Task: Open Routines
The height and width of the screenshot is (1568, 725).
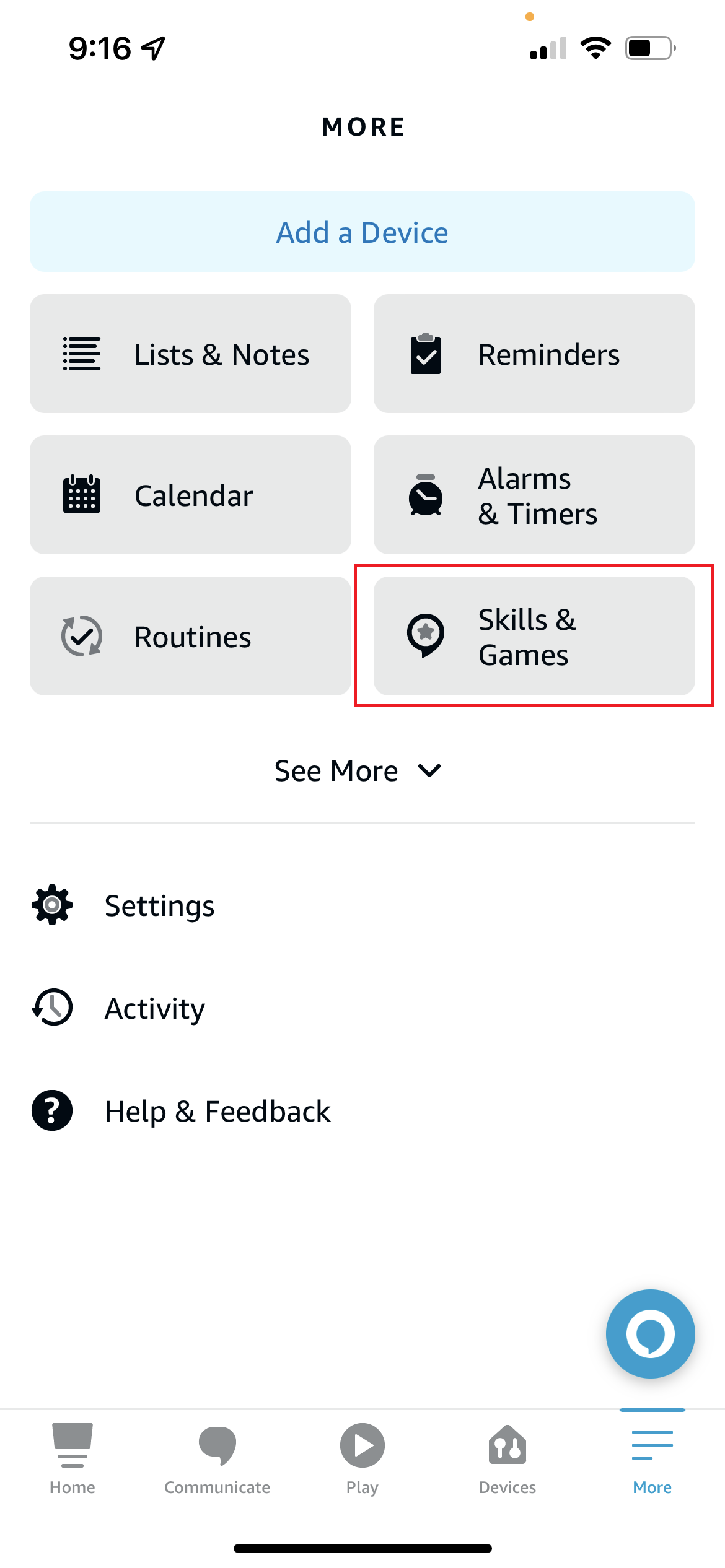Action: click(190, 636)
